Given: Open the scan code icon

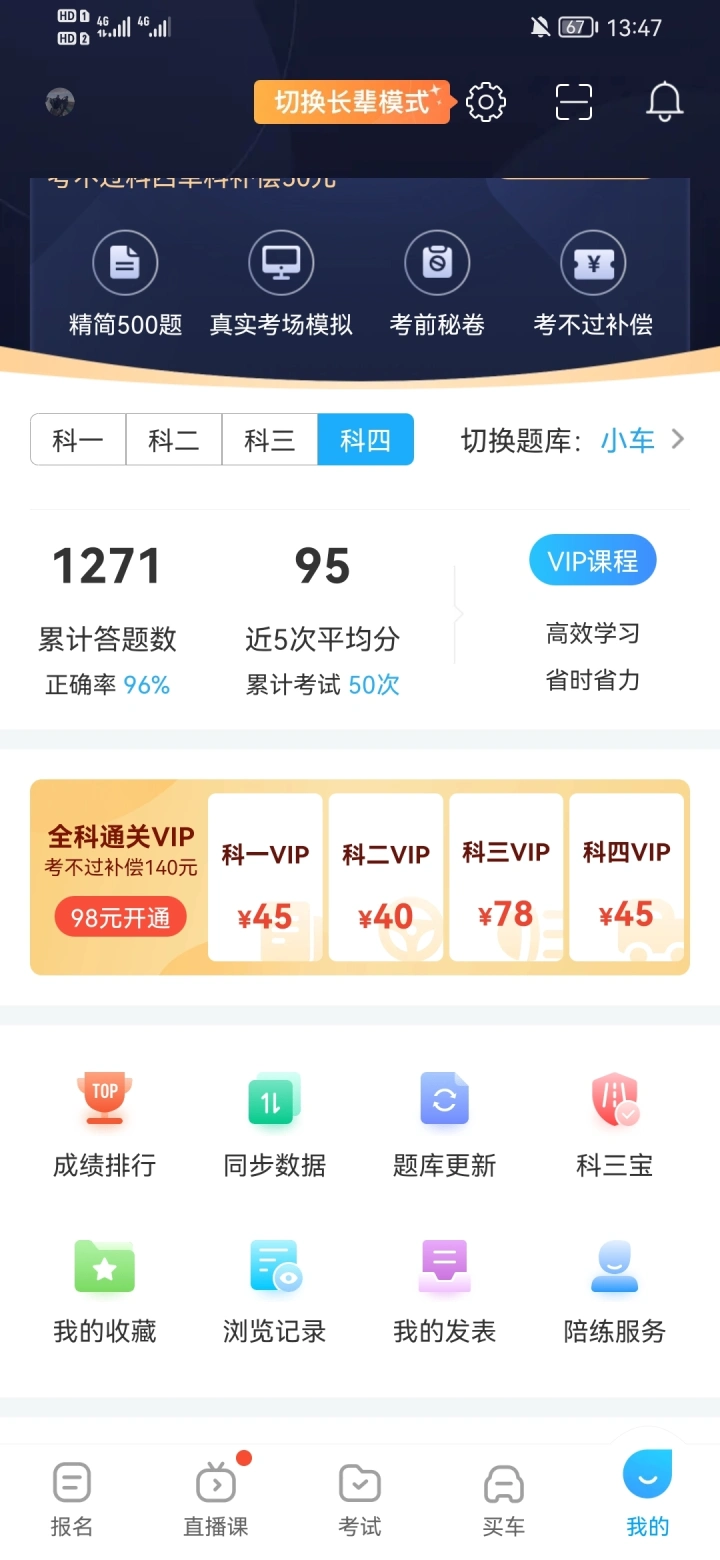Looking at the screenshot, I should pyautogui.click(x=574, y=102).
